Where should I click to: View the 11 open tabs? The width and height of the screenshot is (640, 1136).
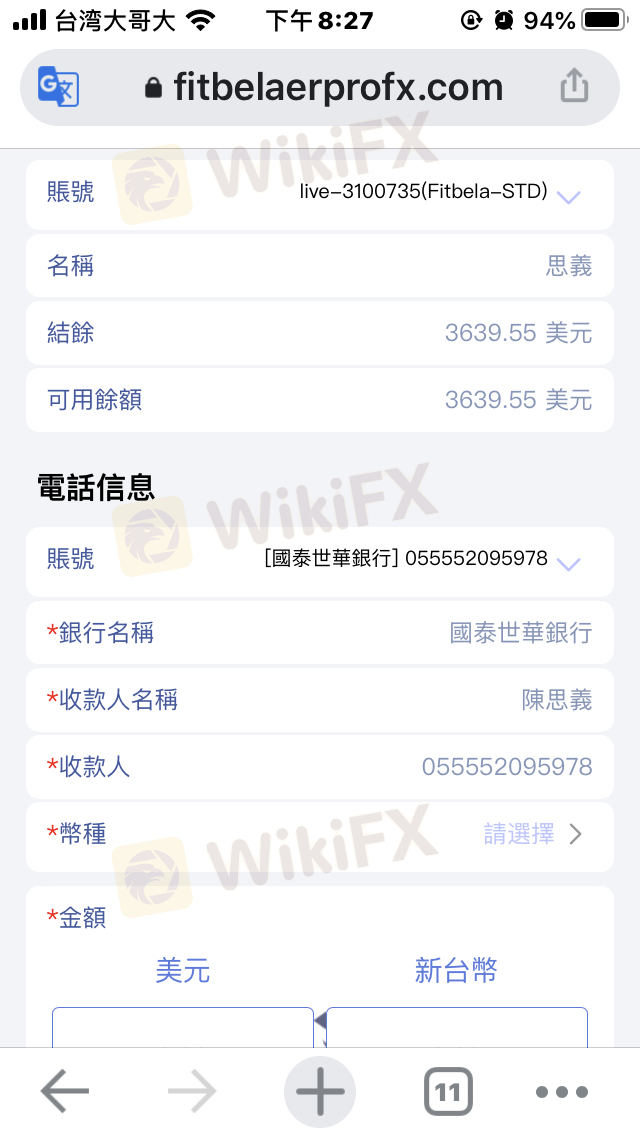point(448,1092)
